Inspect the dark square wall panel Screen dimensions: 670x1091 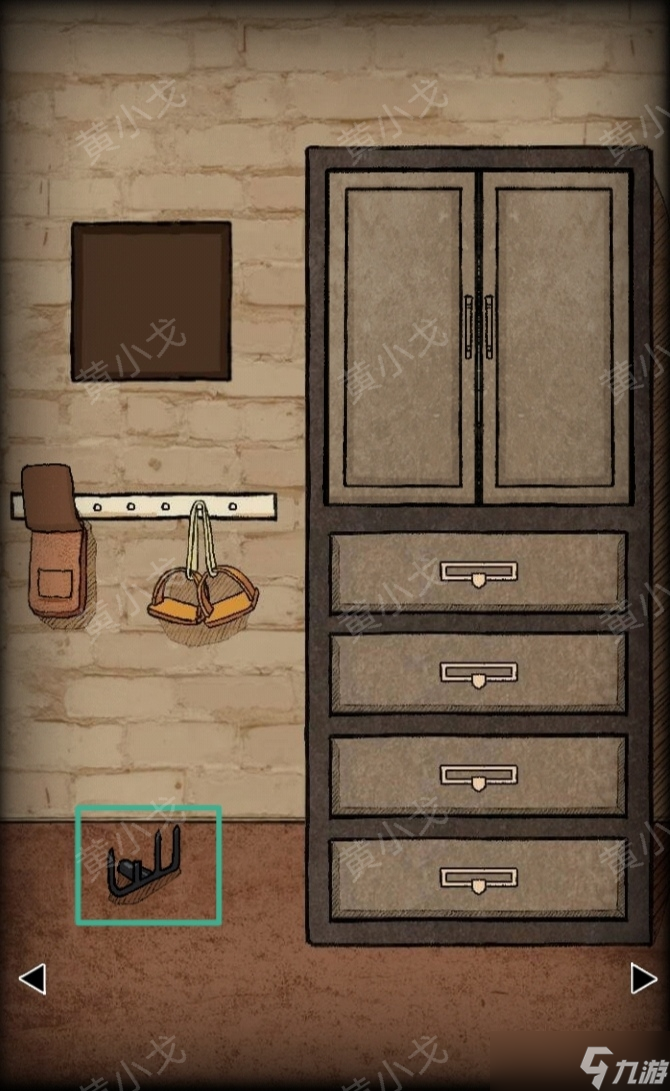pos(151,301)
